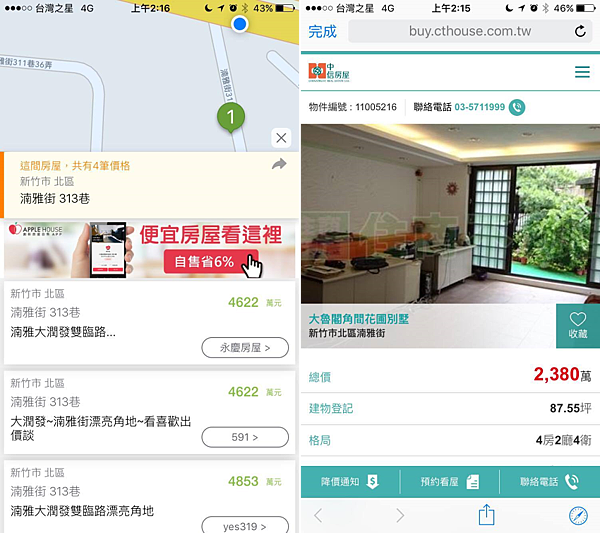Open the Safari share sheet
This screenshot has width=600, height=533.
tap(486, 515)
